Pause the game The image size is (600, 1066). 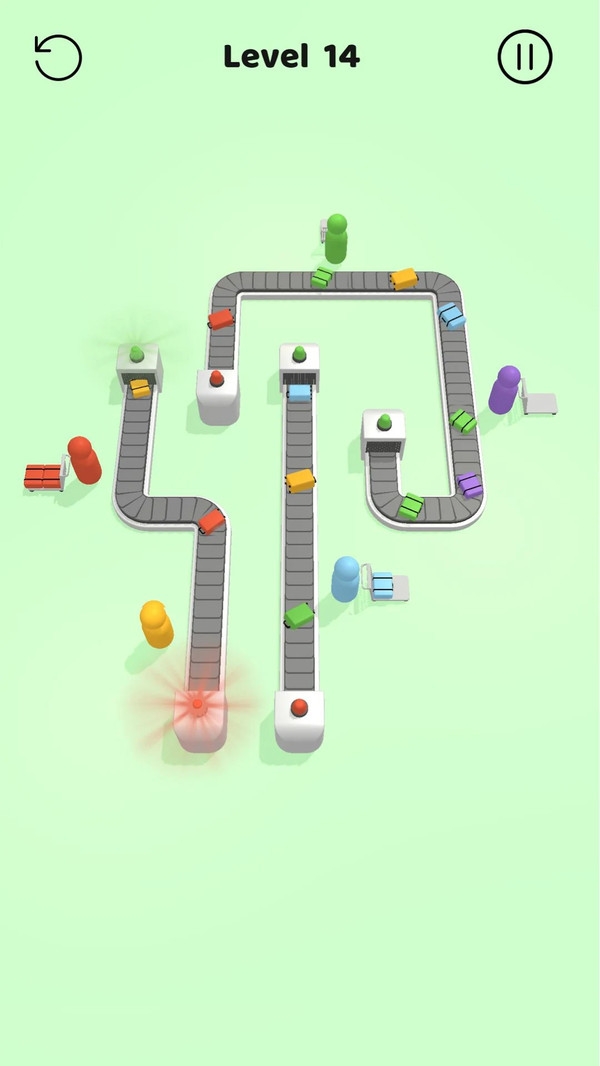click(524, 57)
